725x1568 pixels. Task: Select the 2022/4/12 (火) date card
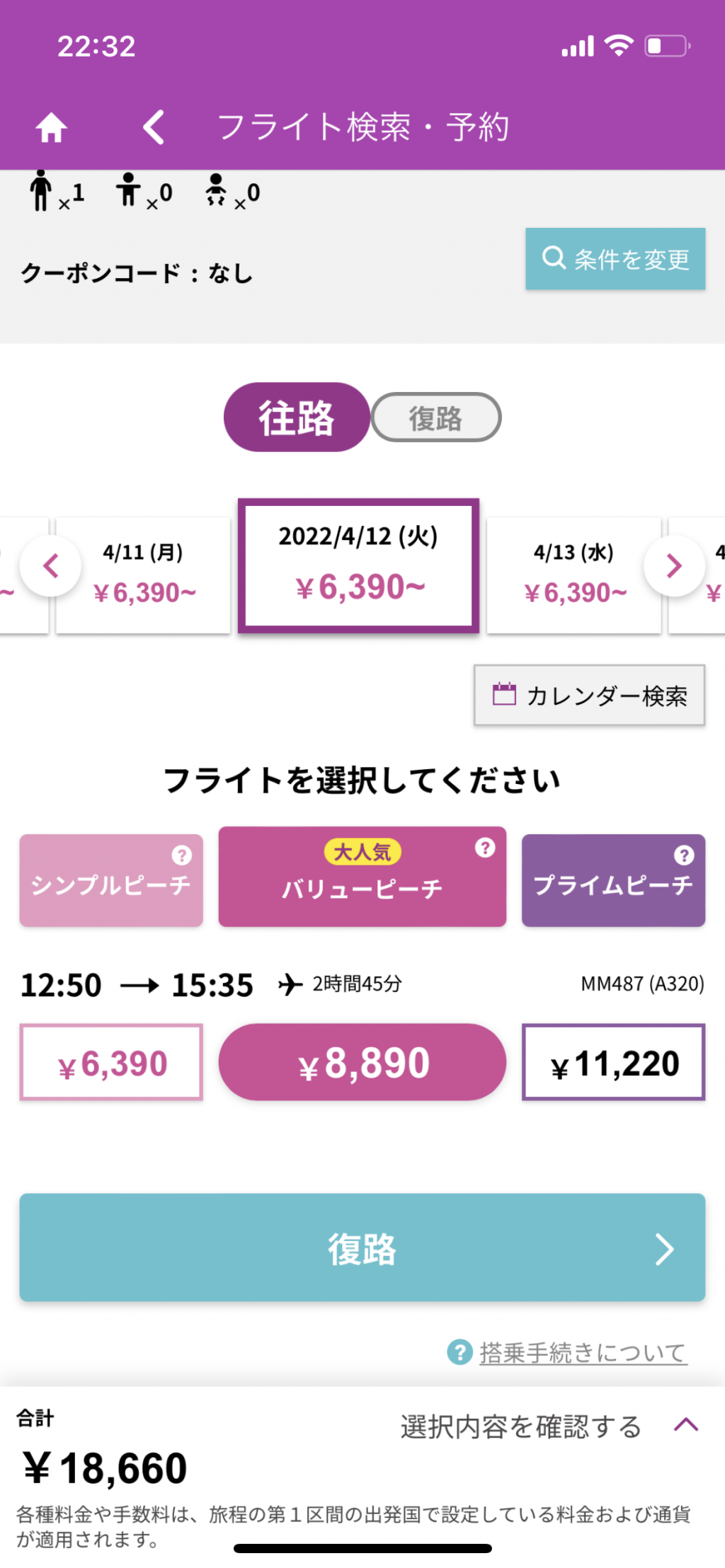(359, 566)
